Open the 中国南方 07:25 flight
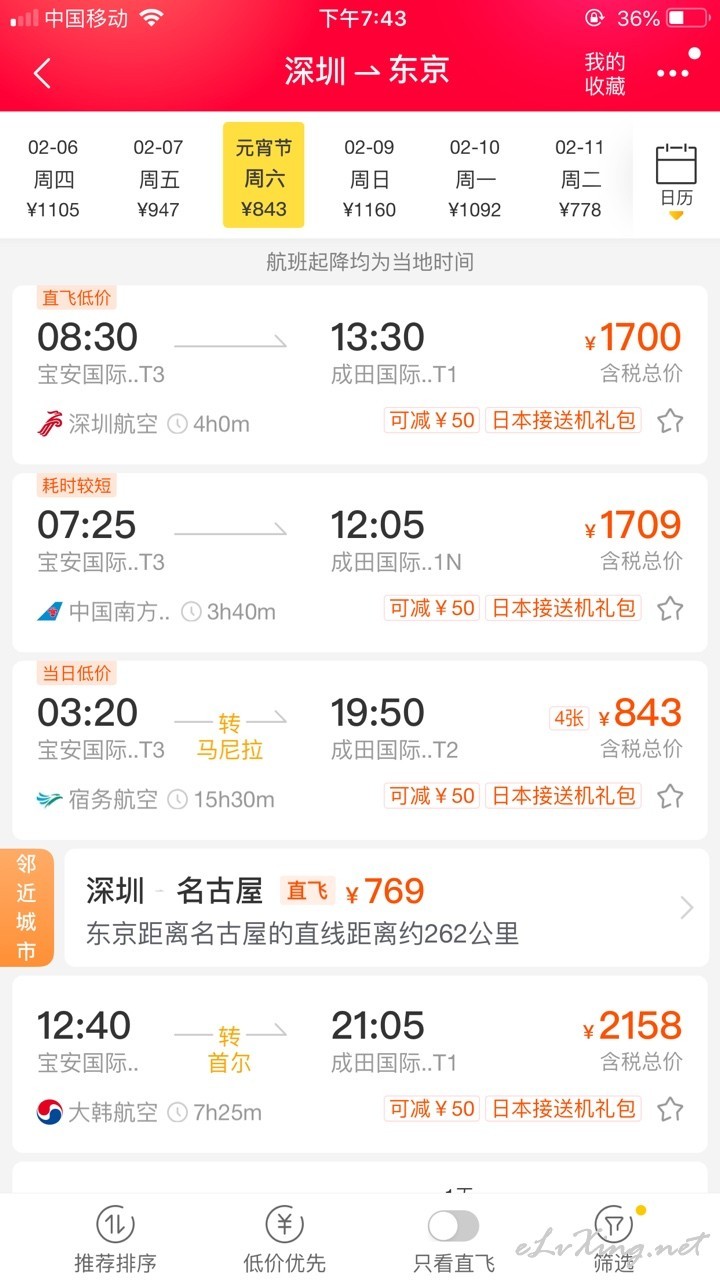The image size is (720, 1280). tap(360, 562)
